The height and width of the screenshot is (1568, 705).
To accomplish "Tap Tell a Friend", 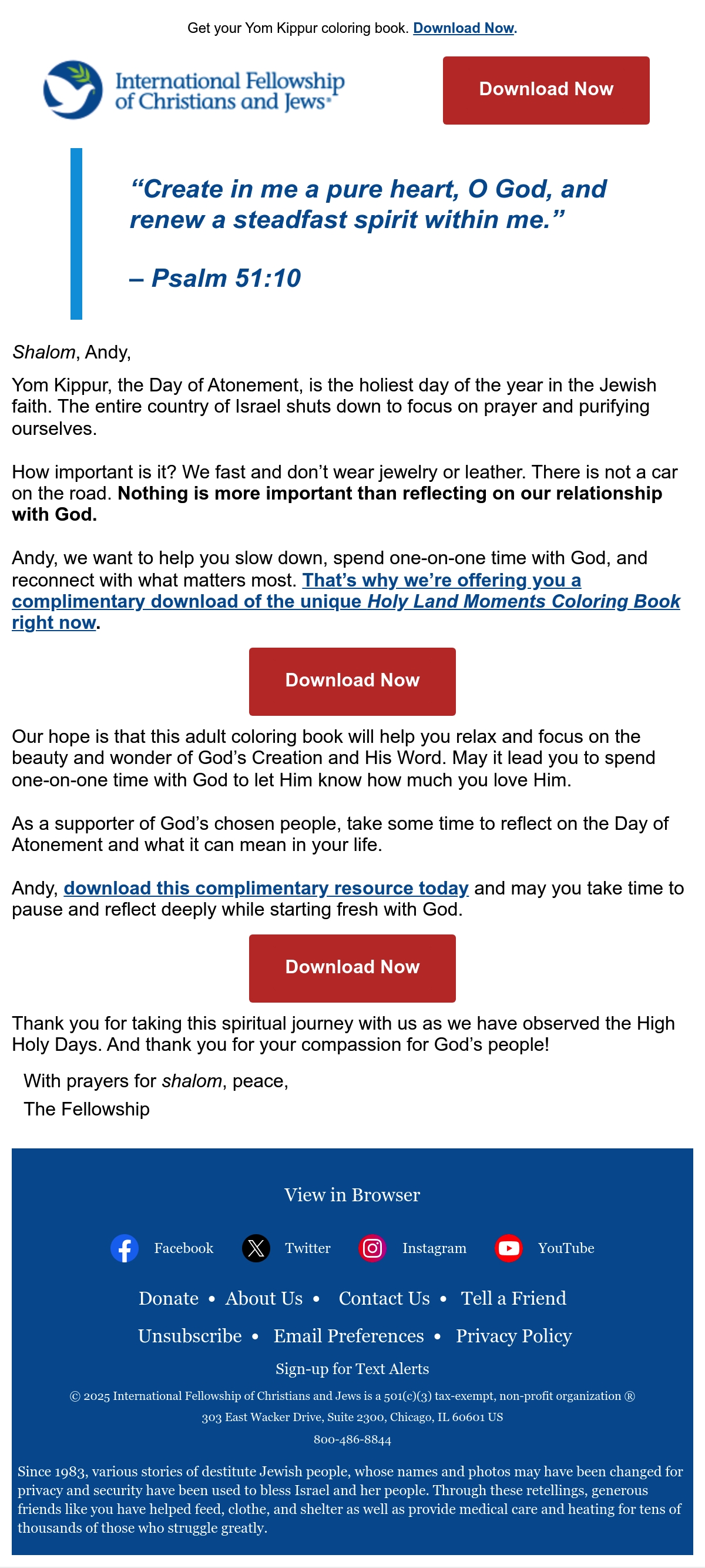I will (513, 1298).
